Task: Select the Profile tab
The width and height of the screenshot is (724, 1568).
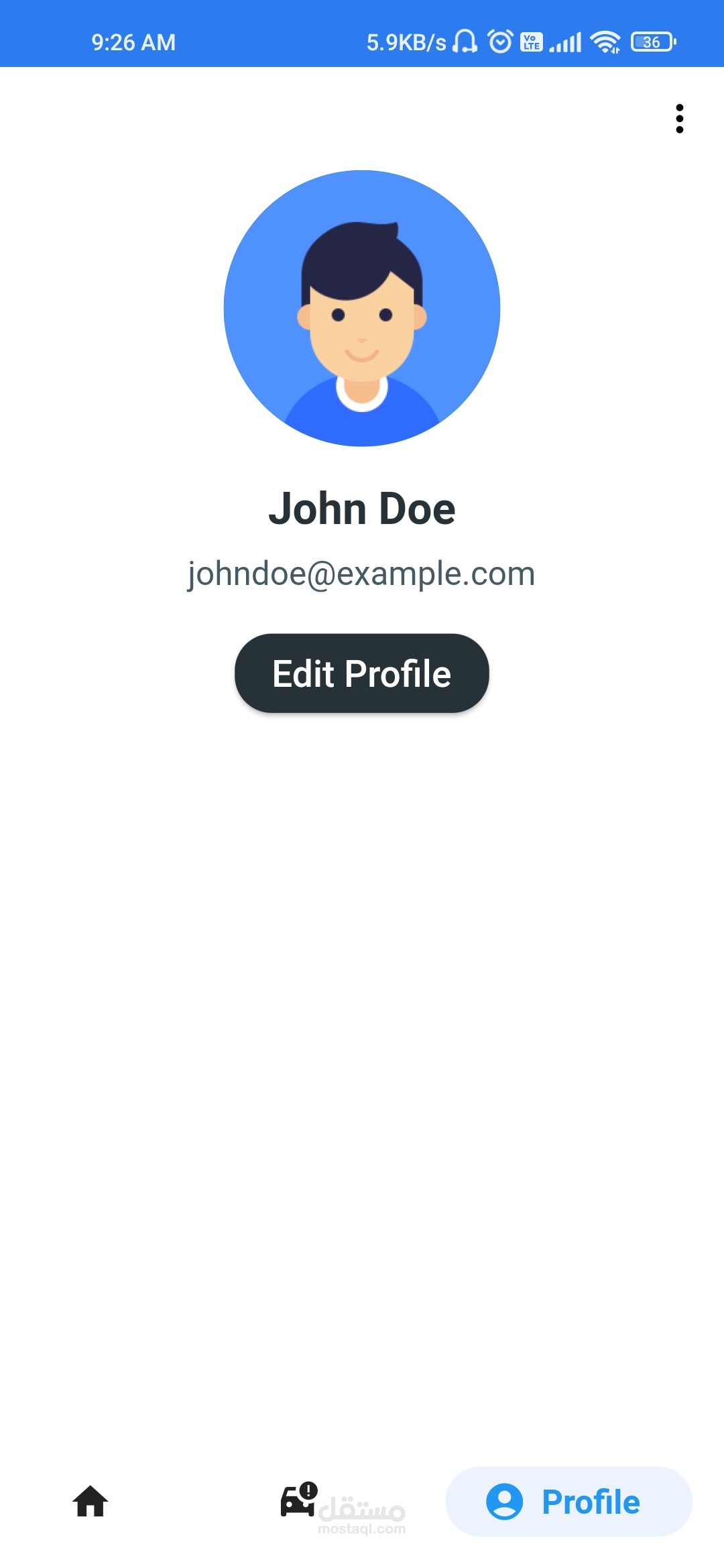Action: click(568, 1502)
